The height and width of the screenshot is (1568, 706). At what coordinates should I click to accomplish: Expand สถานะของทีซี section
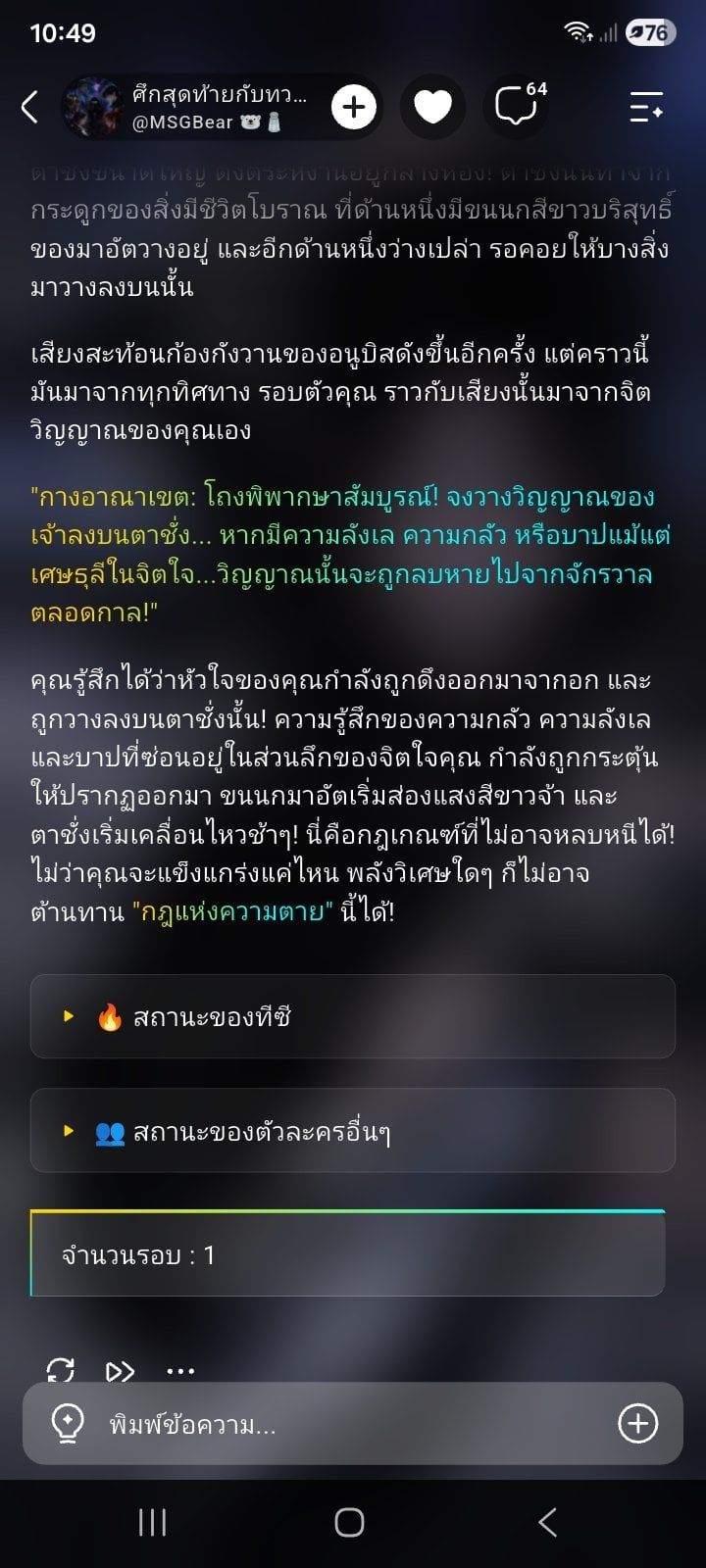coord(353,1016)
